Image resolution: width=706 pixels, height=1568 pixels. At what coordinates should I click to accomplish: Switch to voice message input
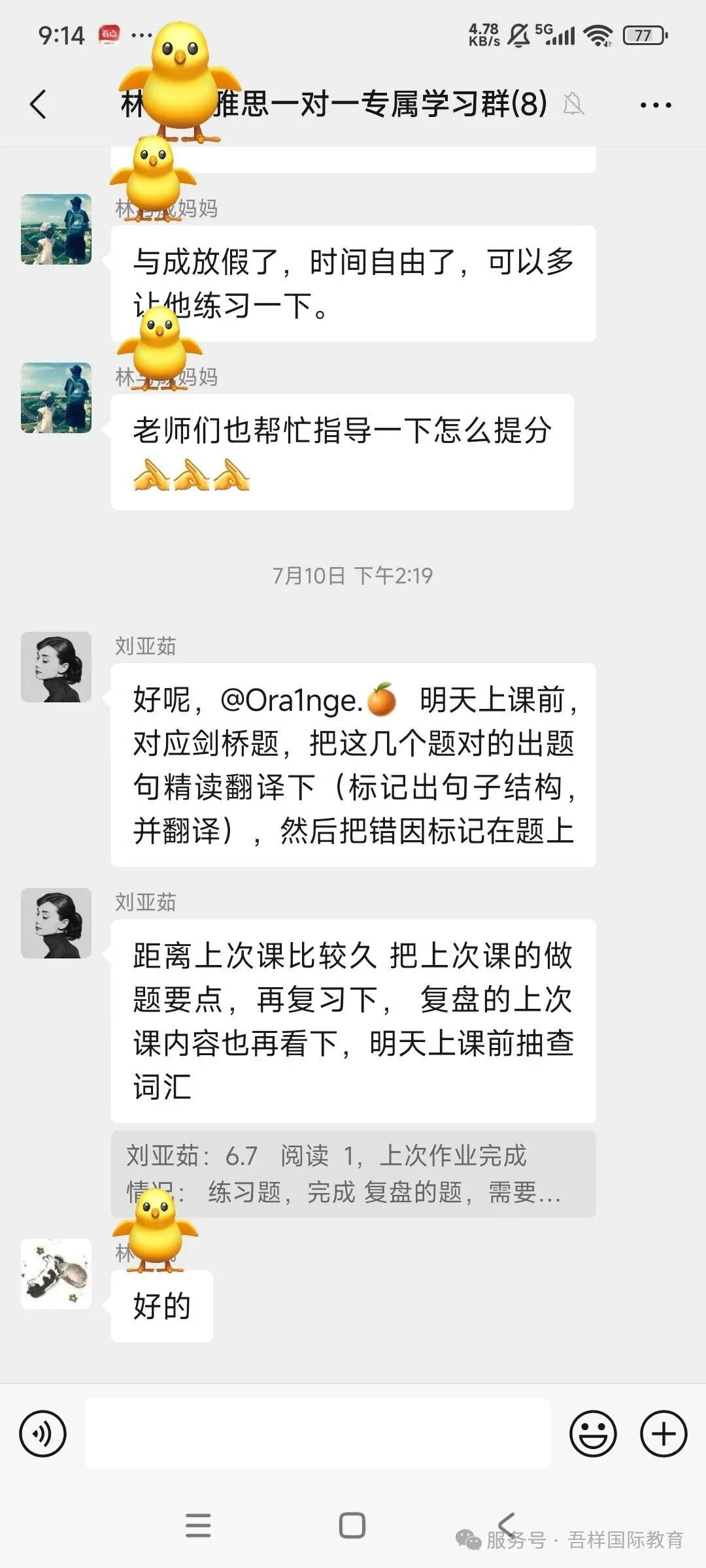pos(43,1434)
